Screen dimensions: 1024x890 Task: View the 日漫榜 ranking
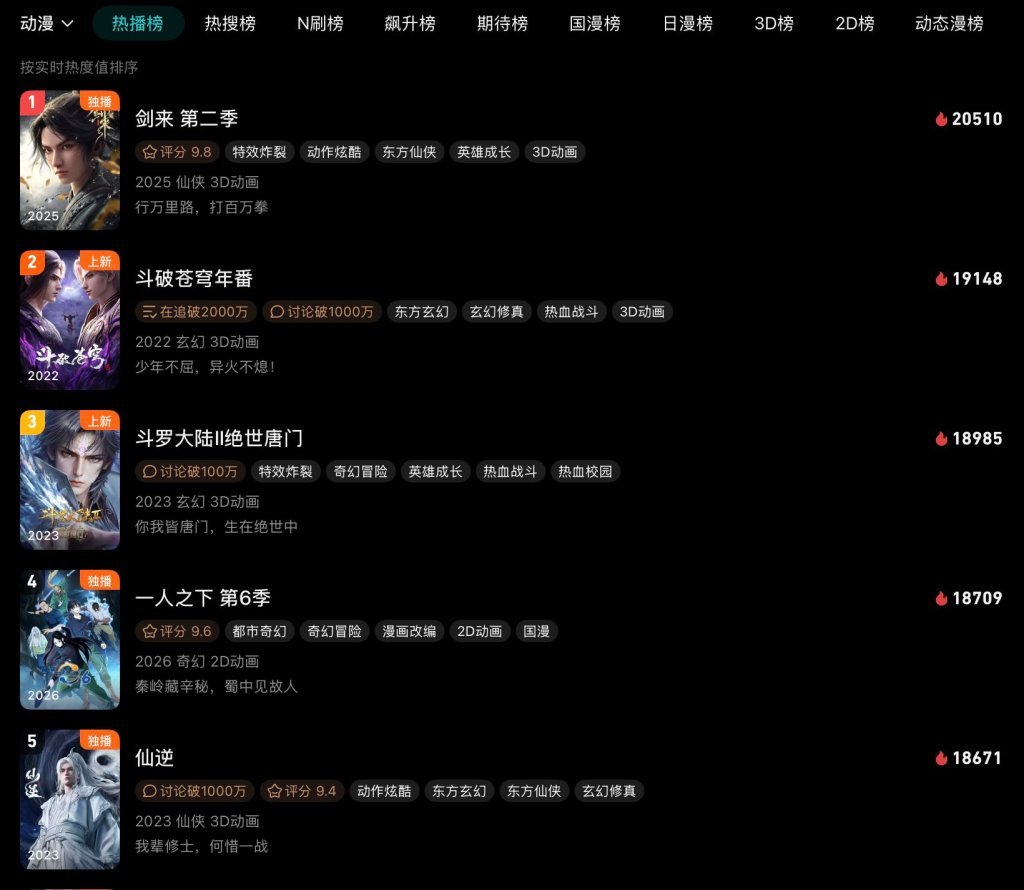click(x=688, y=23)
